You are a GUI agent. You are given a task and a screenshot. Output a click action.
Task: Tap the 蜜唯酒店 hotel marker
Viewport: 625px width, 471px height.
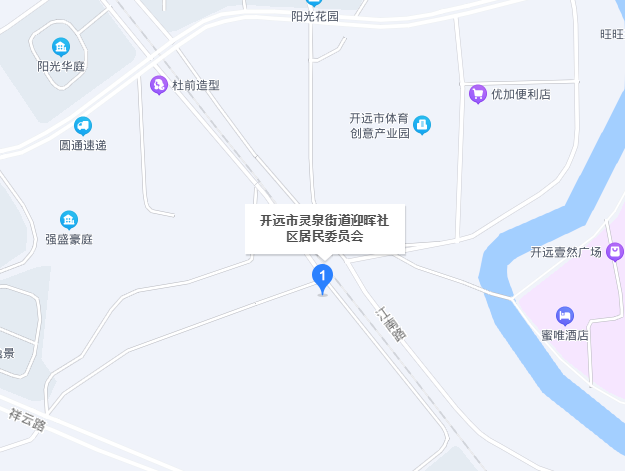(565, 316)
